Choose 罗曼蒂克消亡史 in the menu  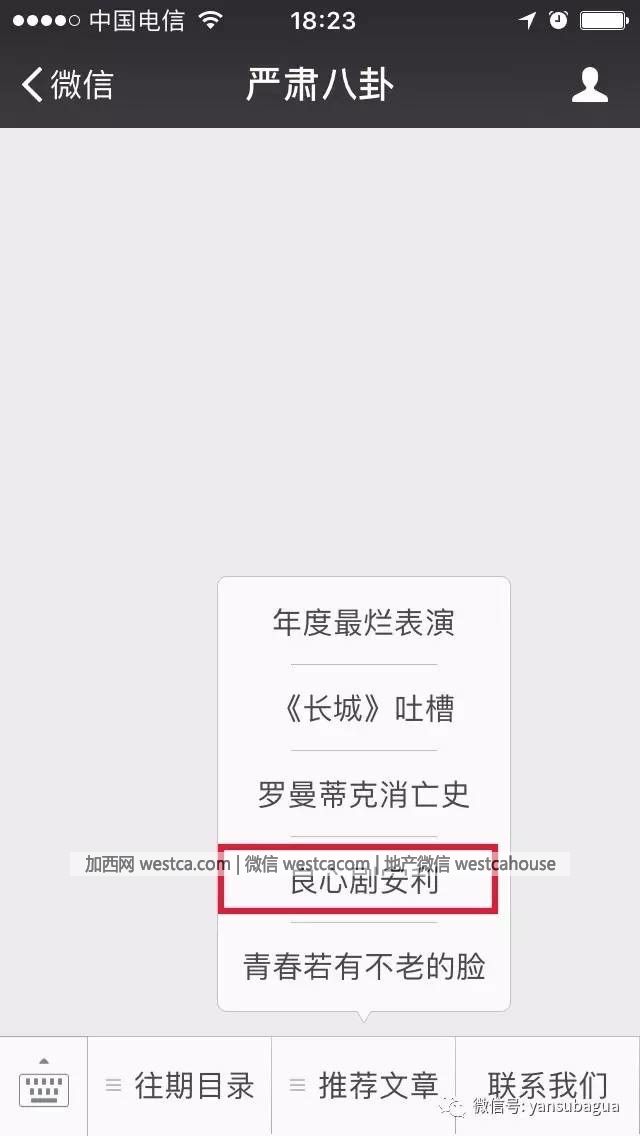pyautogui.click(x=364, y=794)
